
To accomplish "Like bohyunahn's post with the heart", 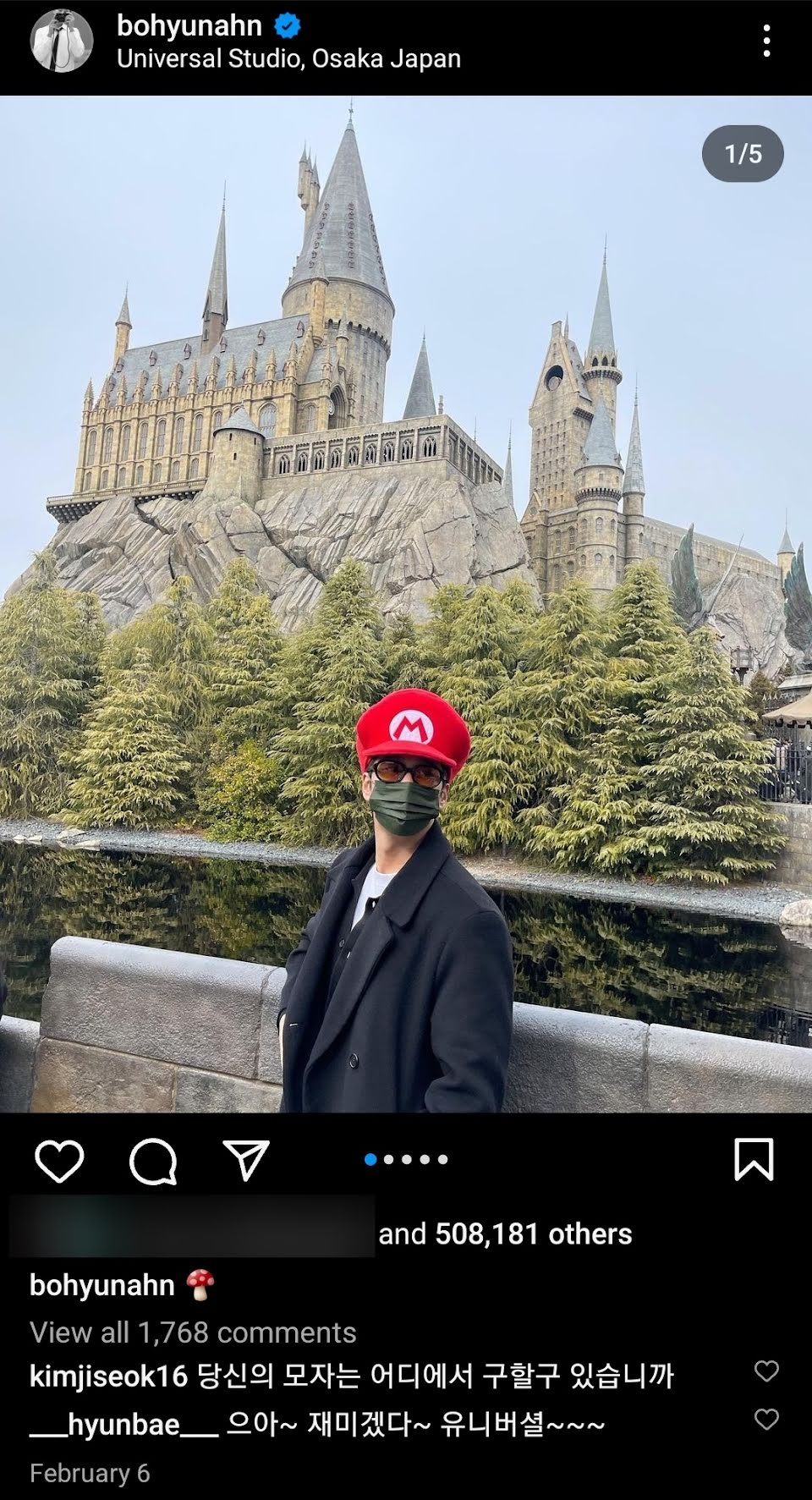I will coord(59,1160).
